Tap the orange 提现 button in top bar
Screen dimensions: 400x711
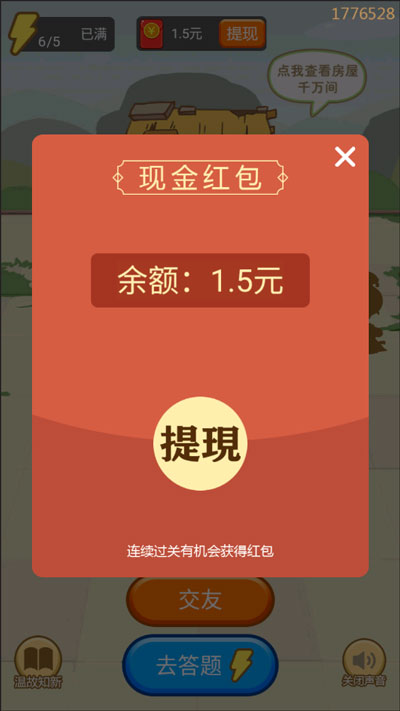242,34
